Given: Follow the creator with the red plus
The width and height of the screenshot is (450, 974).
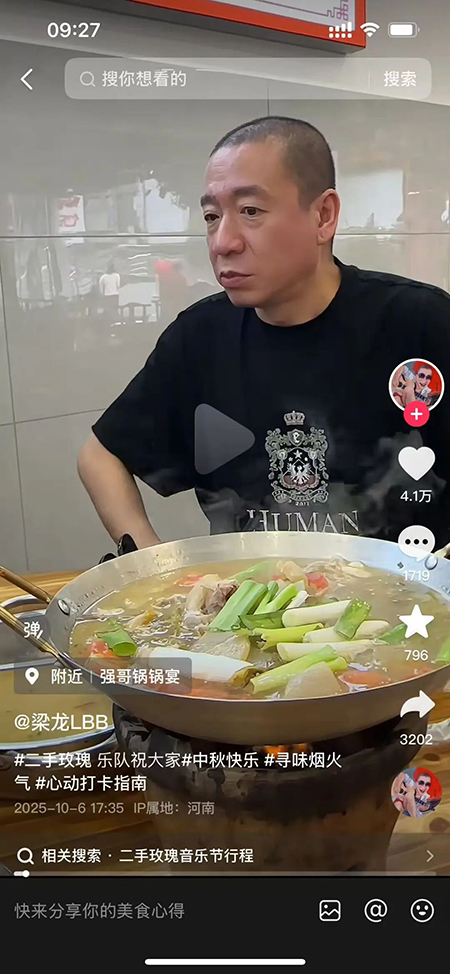Looking at the screenshot, I should [x=416, y=414].
